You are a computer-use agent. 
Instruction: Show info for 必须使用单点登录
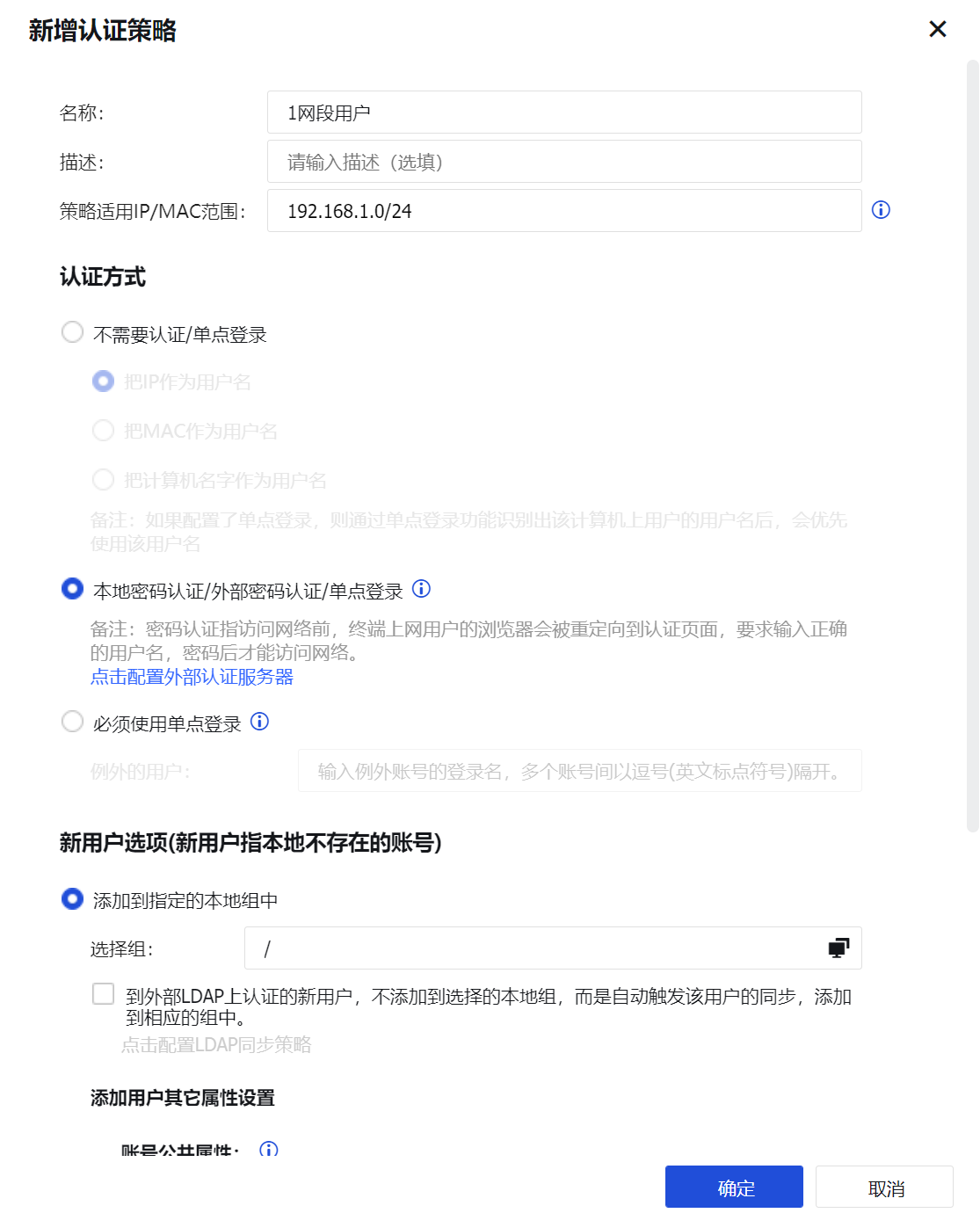pos(259,722)
